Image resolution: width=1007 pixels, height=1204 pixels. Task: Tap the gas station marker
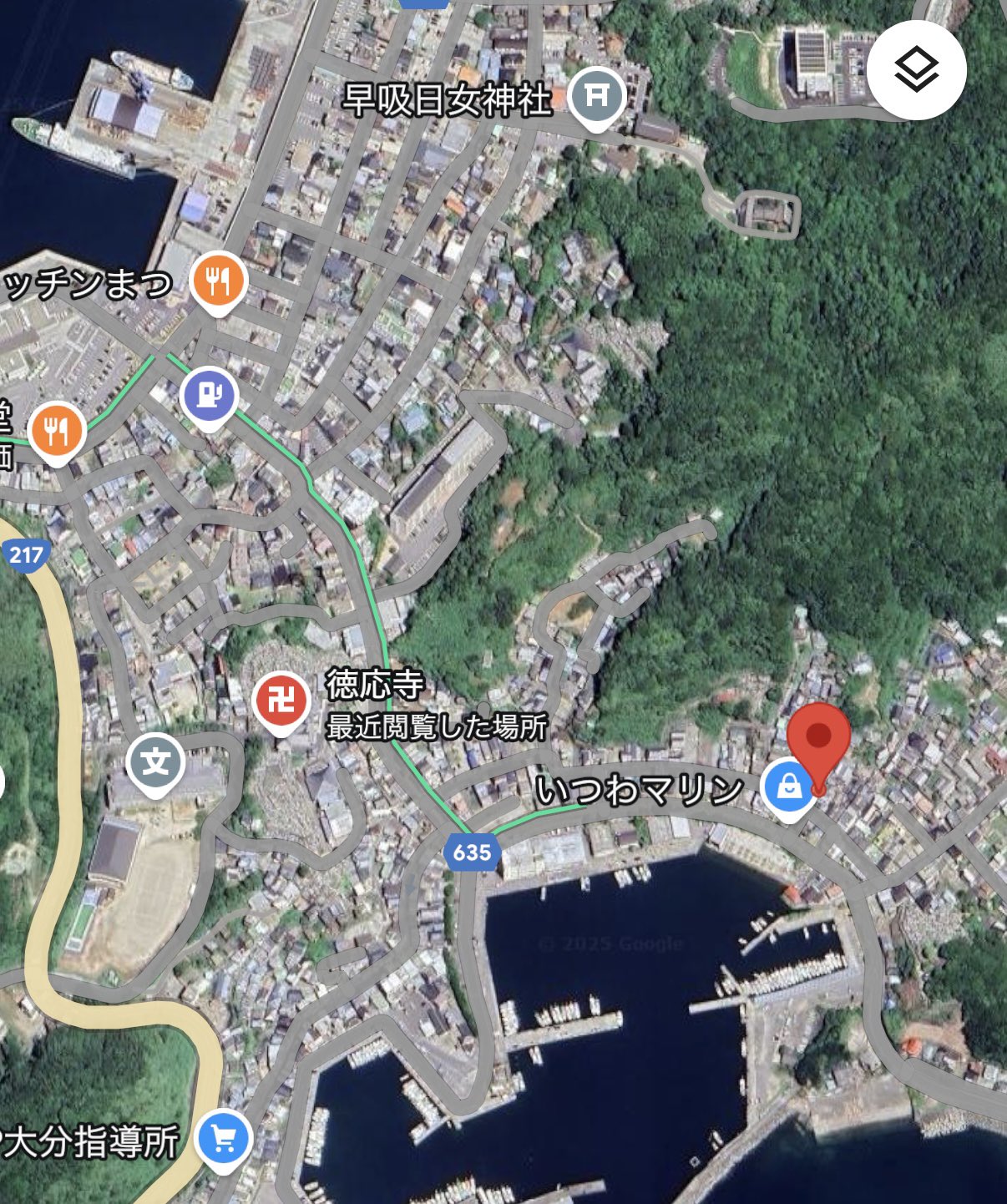point(209,395)
